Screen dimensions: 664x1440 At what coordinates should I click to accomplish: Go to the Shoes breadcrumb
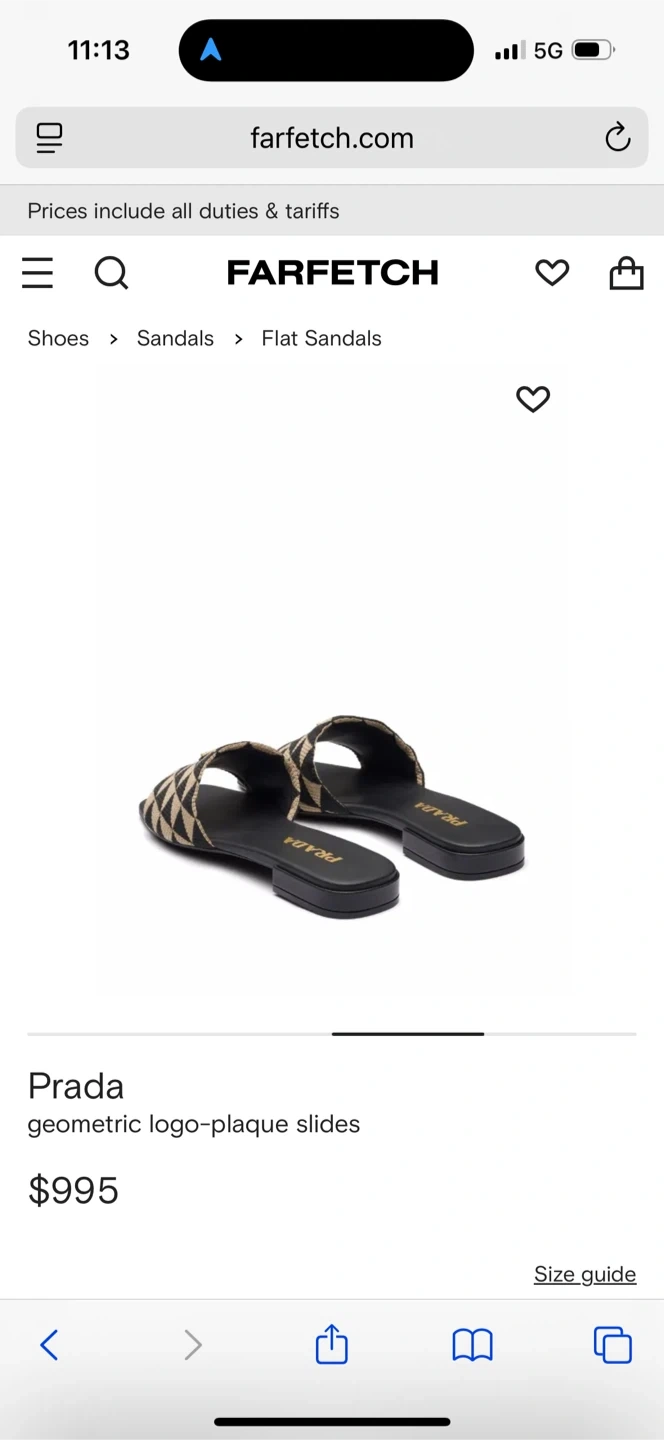(58, 338)
